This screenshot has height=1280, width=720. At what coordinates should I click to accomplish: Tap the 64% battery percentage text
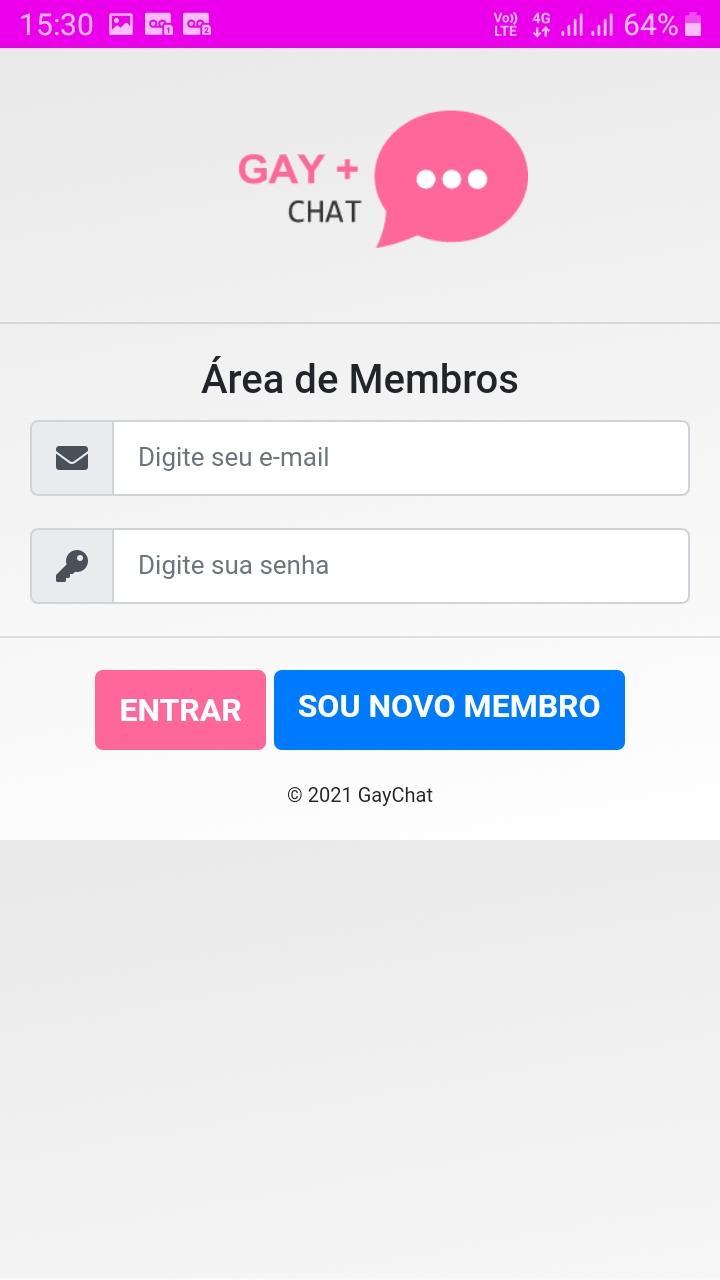(x=655, y=23)
